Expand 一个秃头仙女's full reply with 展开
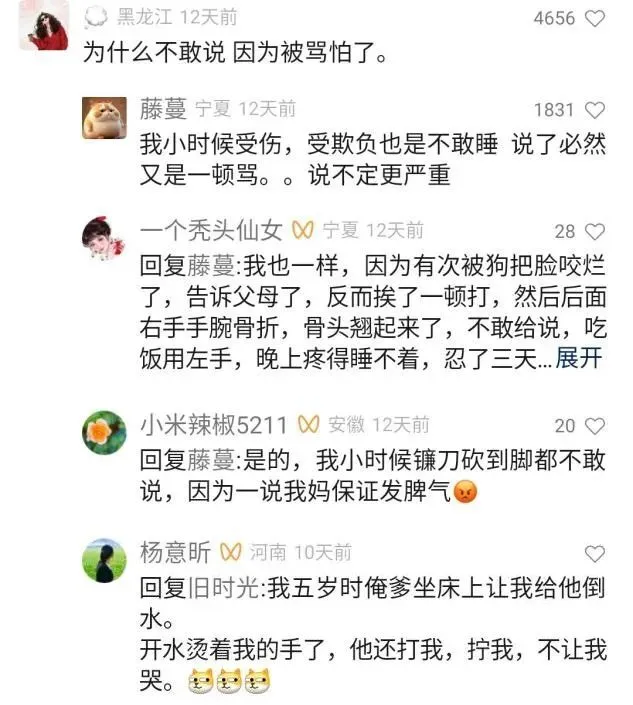The image size is (633, 705). [x=578, y=358]
